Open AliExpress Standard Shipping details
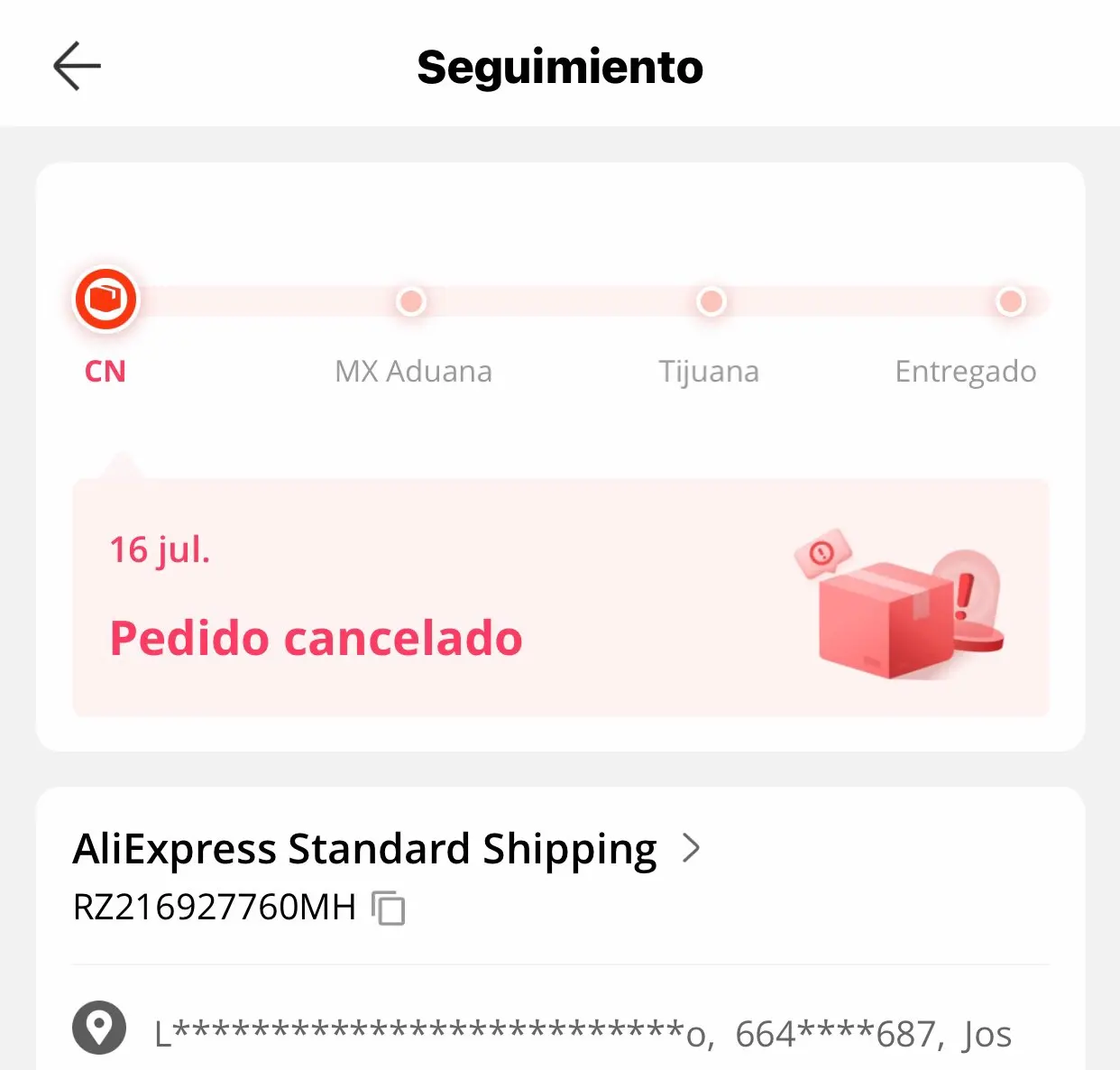This screenshot has height=1070, width=1120. coord(690,848)
